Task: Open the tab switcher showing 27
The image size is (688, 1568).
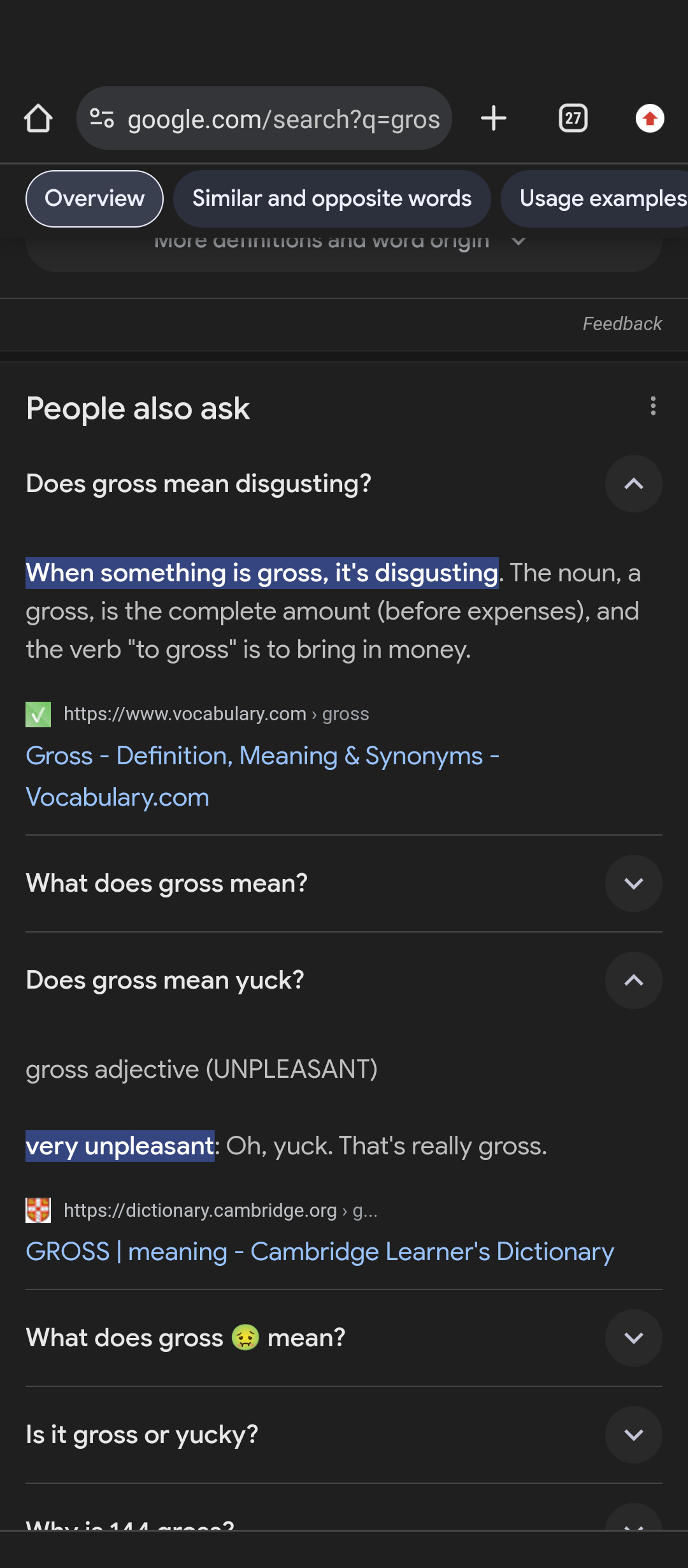Action: 573,119
